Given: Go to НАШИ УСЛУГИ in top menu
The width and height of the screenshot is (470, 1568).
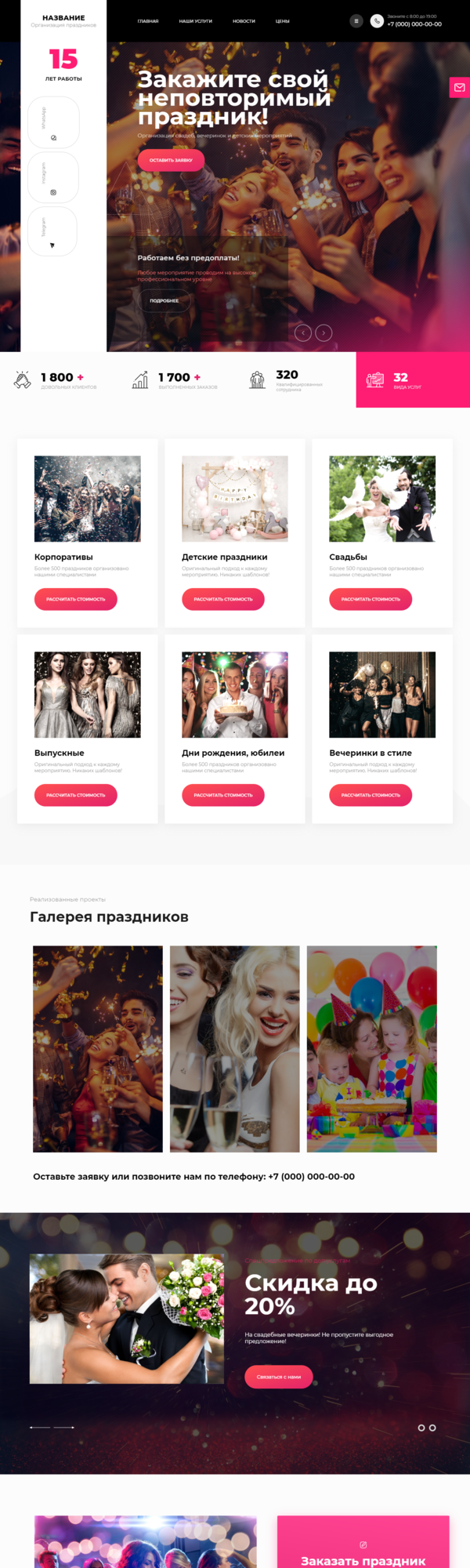Looking at the screenshot, I should click(x=195, y=21).
